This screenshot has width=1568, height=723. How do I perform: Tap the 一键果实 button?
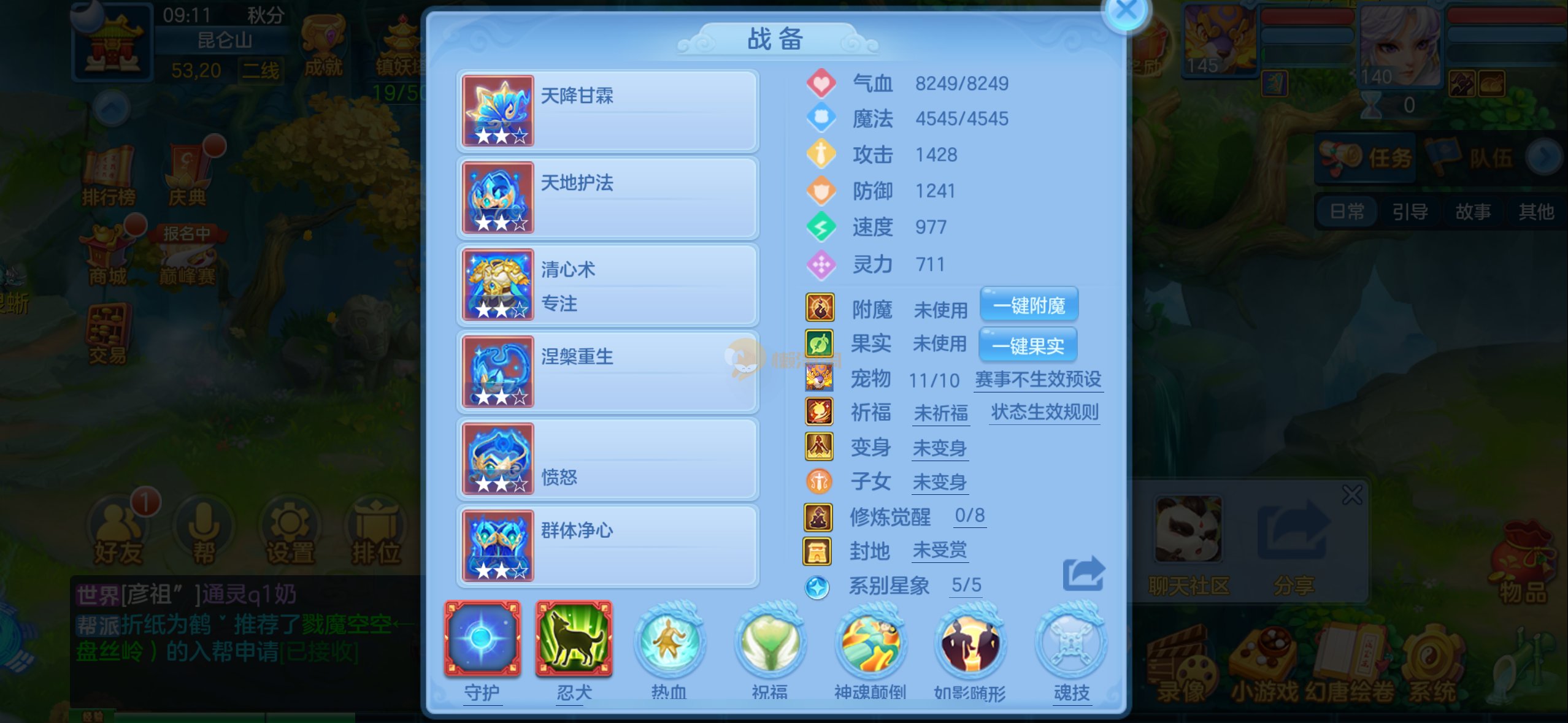tap(1028, 346)
